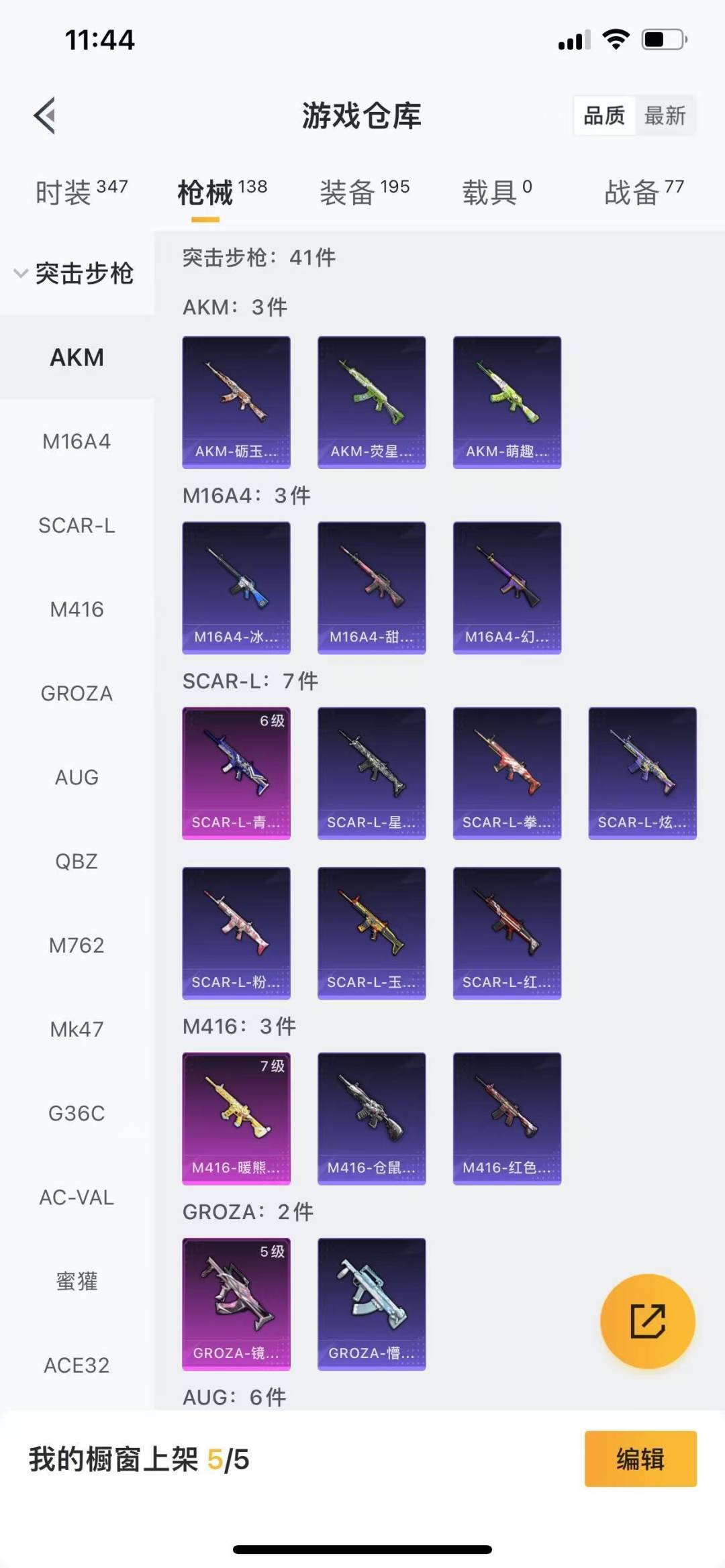725x1568 pixels.
Task: Open the GROZA-镜 skin tile
Action: (236, 1304)
